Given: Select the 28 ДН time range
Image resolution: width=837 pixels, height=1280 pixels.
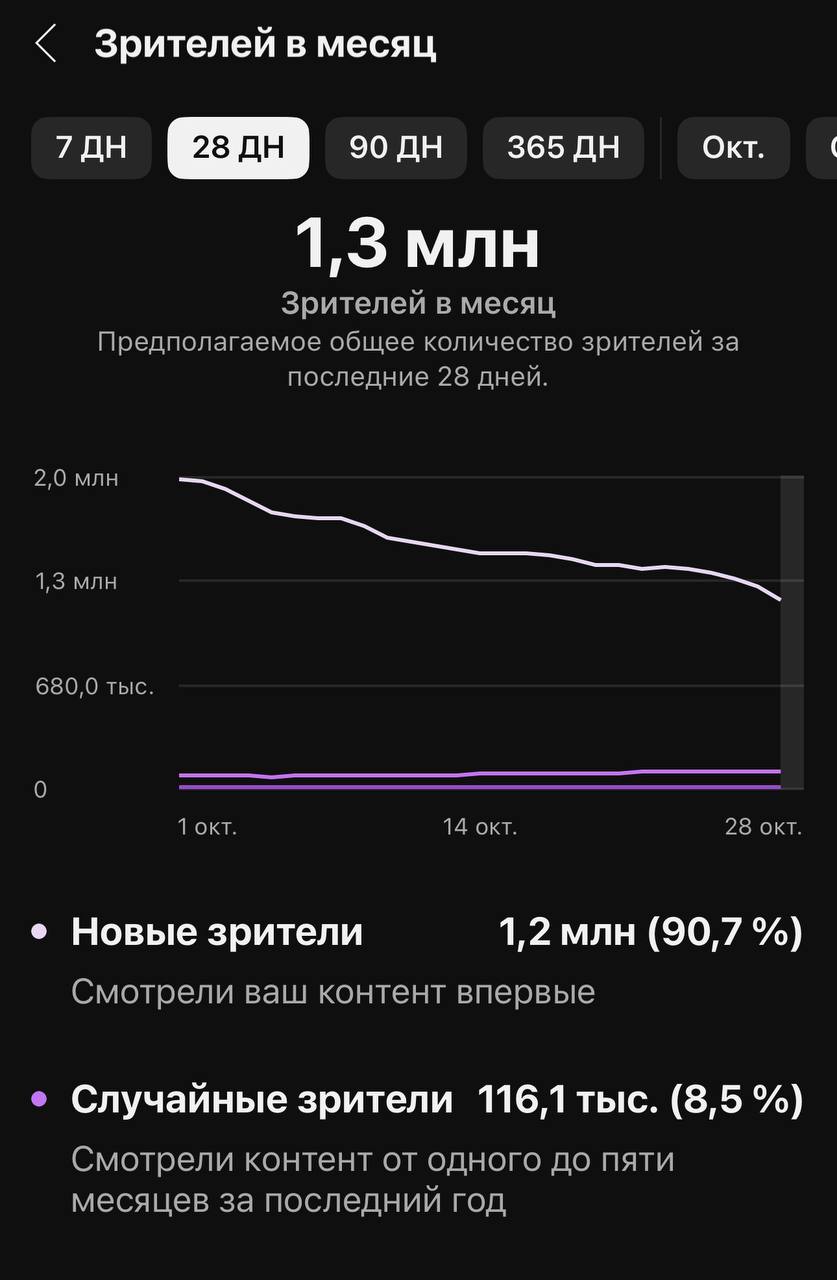Looking at the screenshot, I should point(237,147).
